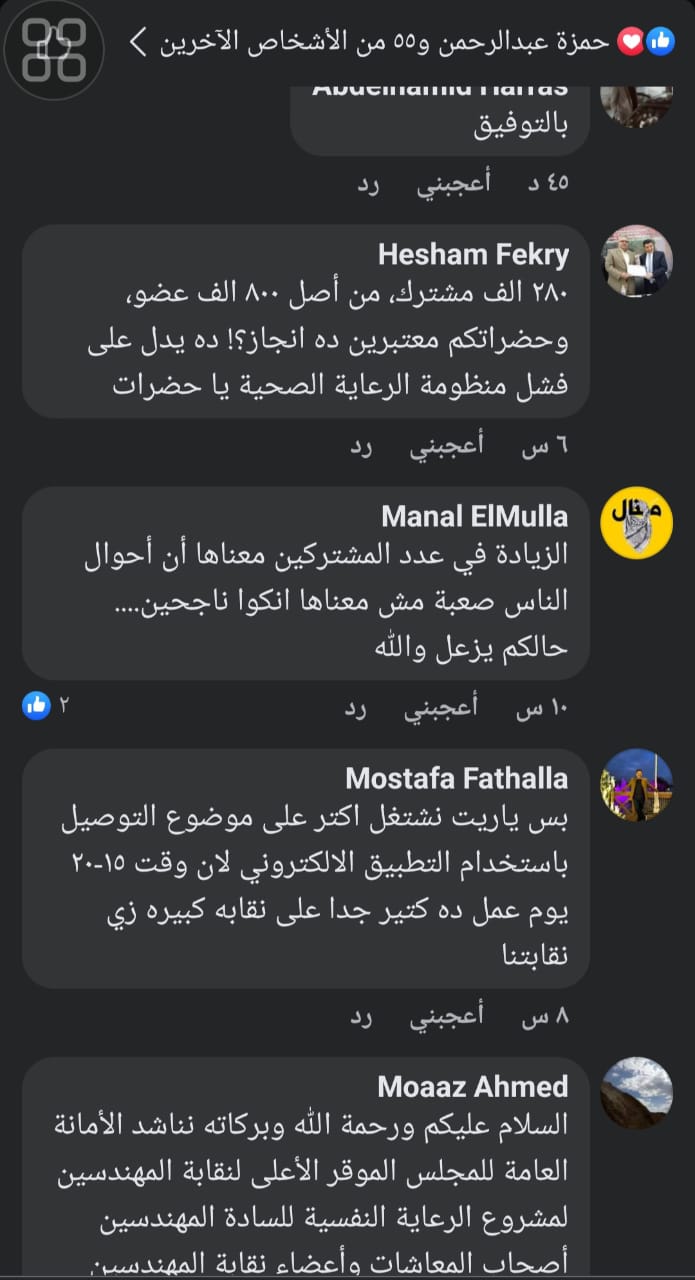Open Moaaz Ahmed's profile from his name
Screen dimensions: 695x1280
coord(473,1086)
